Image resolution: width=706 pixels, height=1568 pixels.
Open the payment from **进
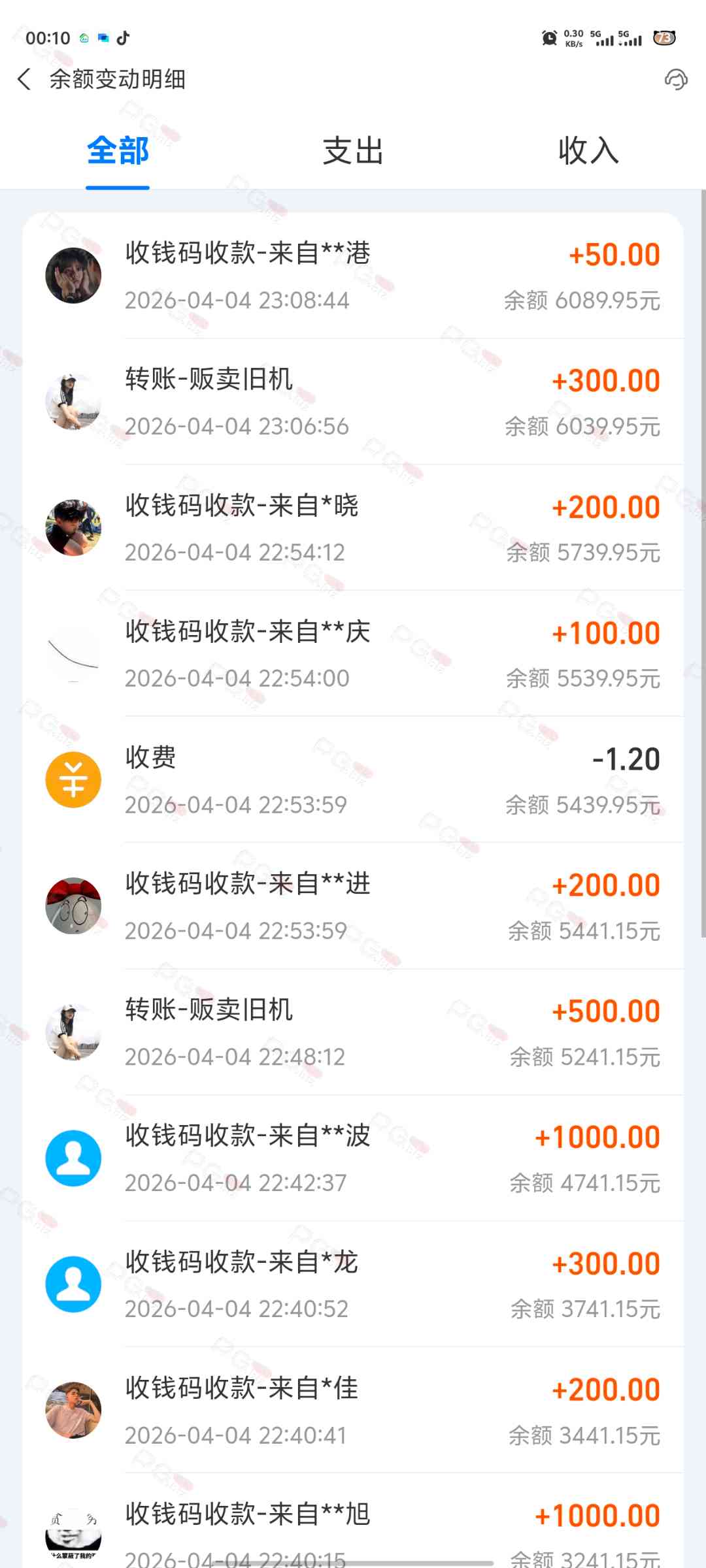pos(353,906)
